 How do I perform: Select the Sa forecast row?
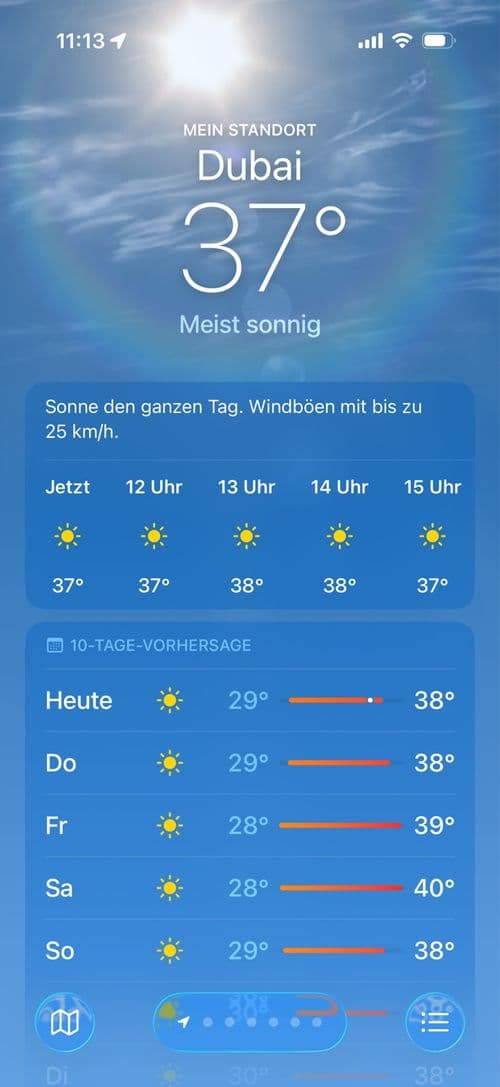tap(250, 887)
